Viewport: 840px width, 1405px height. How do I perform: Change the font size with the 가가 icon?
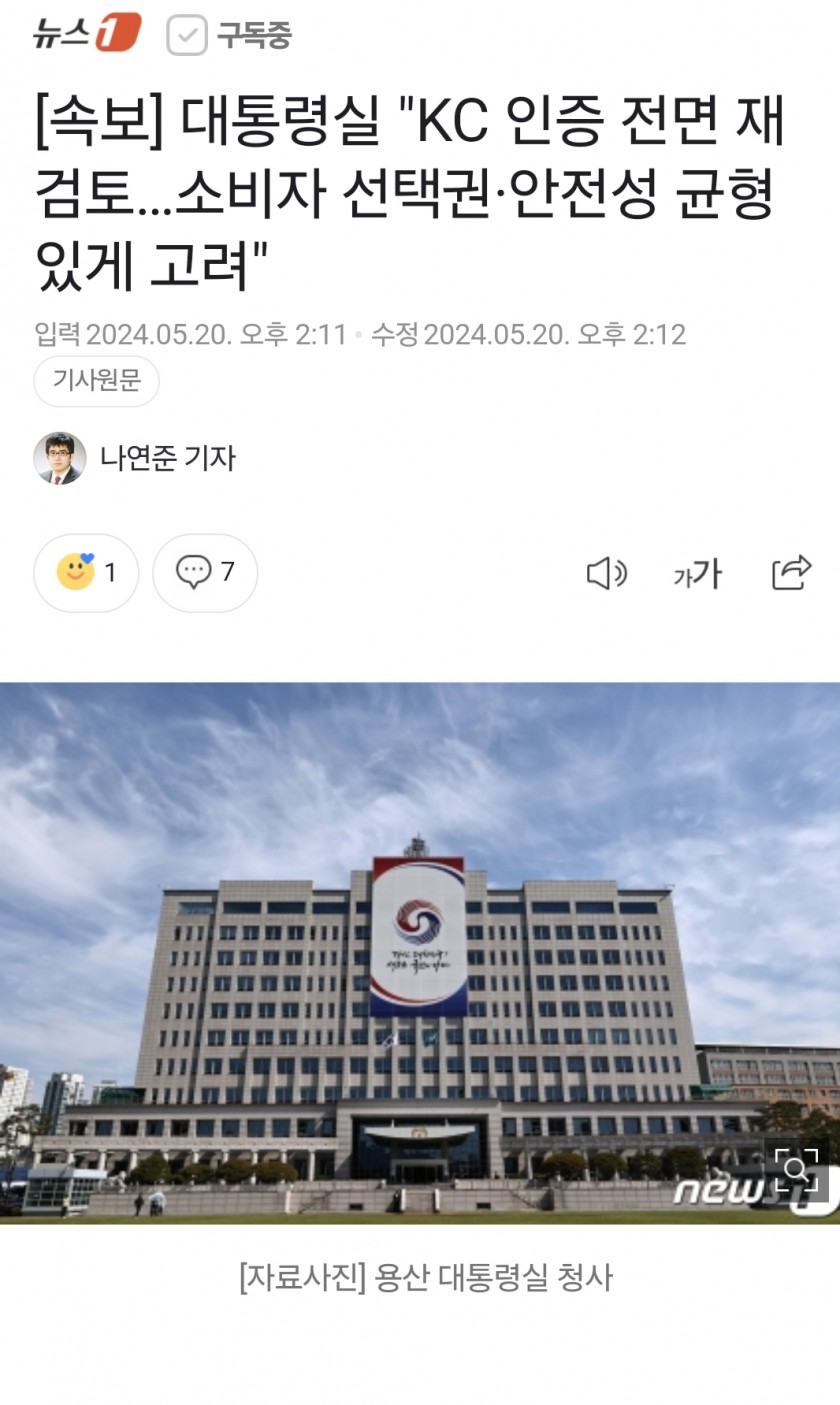click(697, 573)
